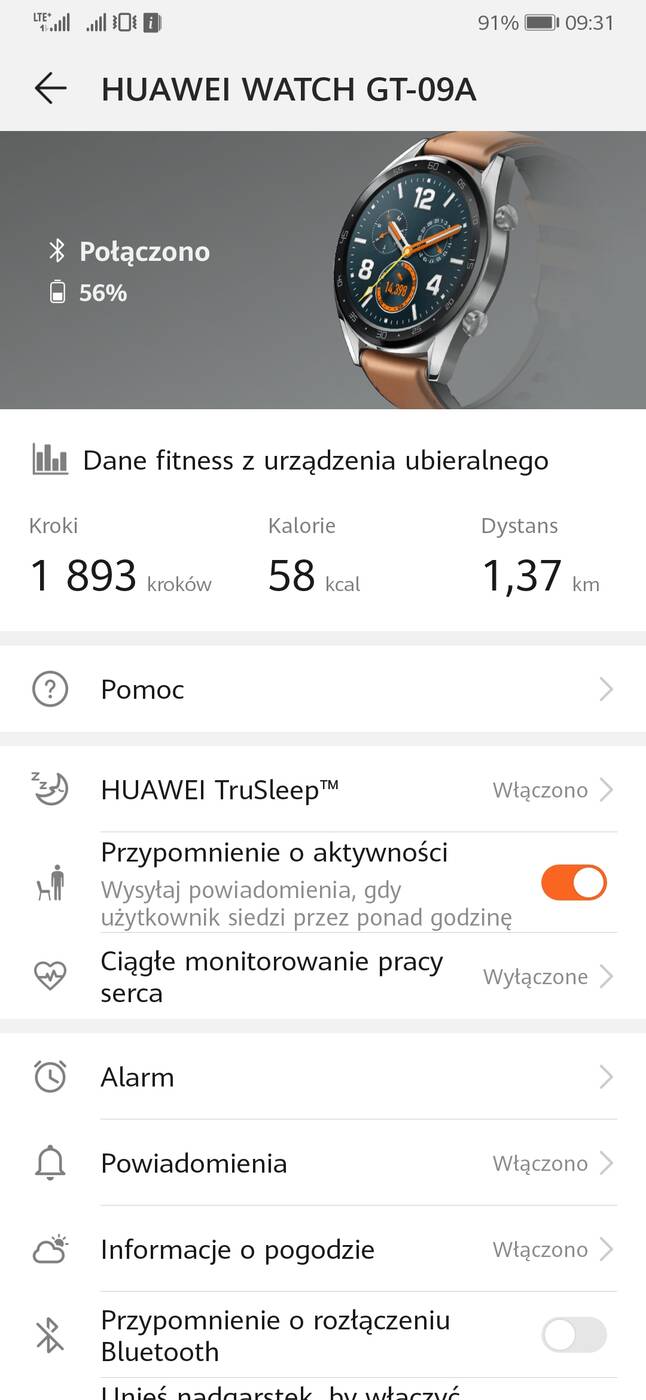Enable Przypomnienie o rozłączeniu Bluetooth
646x1400 pixels.
(573, 1335)
